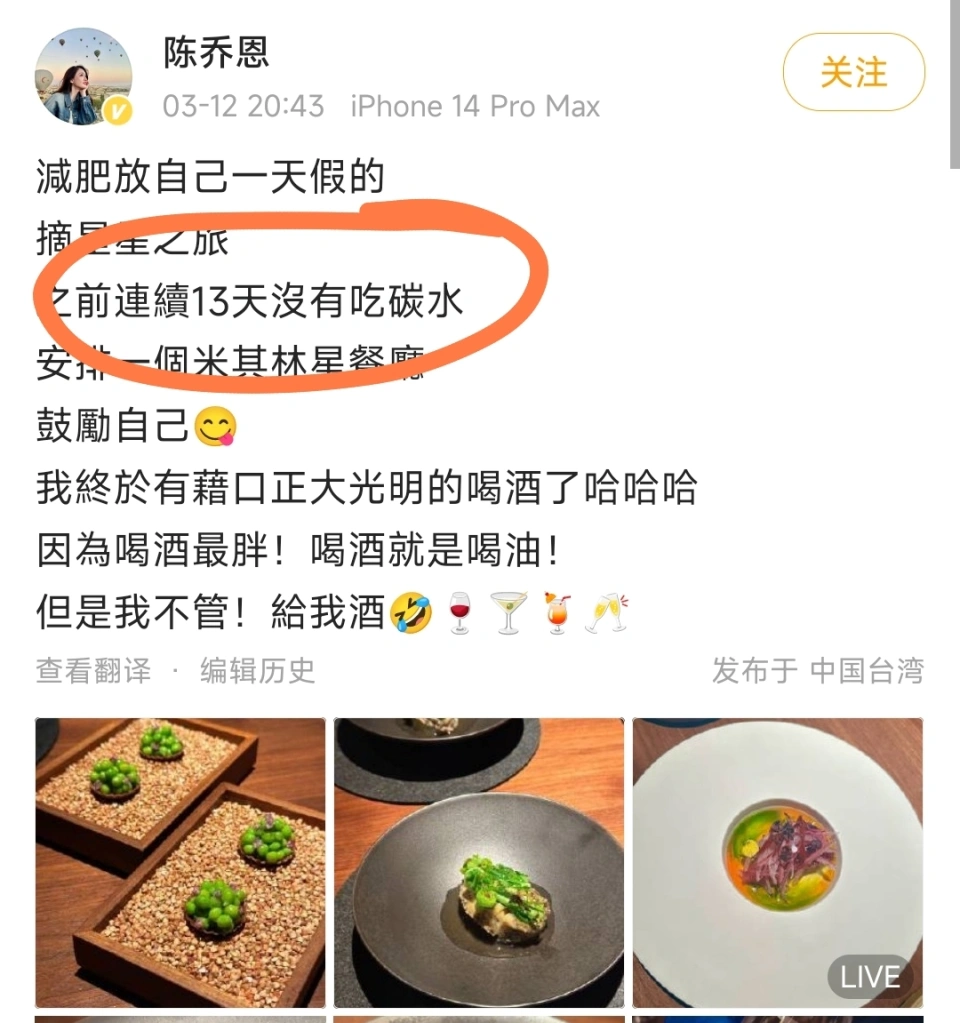Follow 陈乔恩 with the 关注 button
This screenshot has height=1023, width=960.
tap(853, 73)
